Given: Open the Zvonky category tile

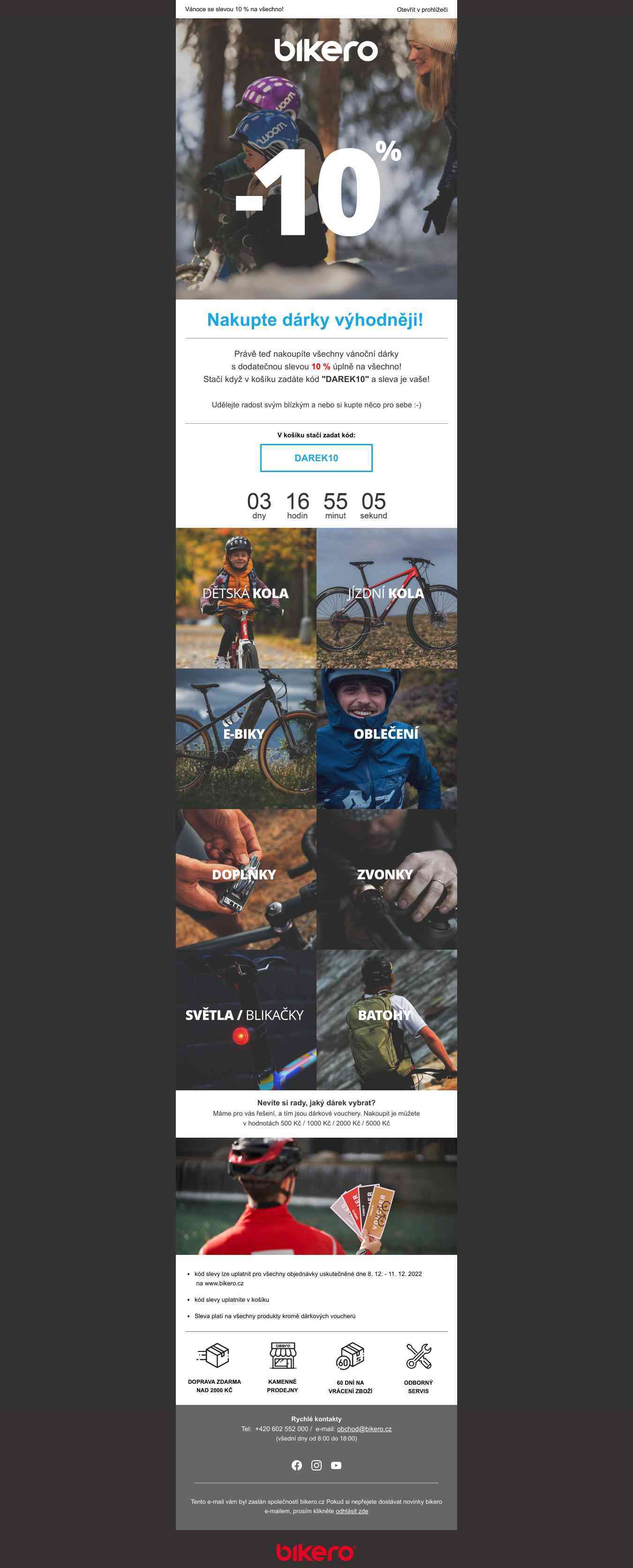Looking at the screenshot, I should tap(386, 879).
